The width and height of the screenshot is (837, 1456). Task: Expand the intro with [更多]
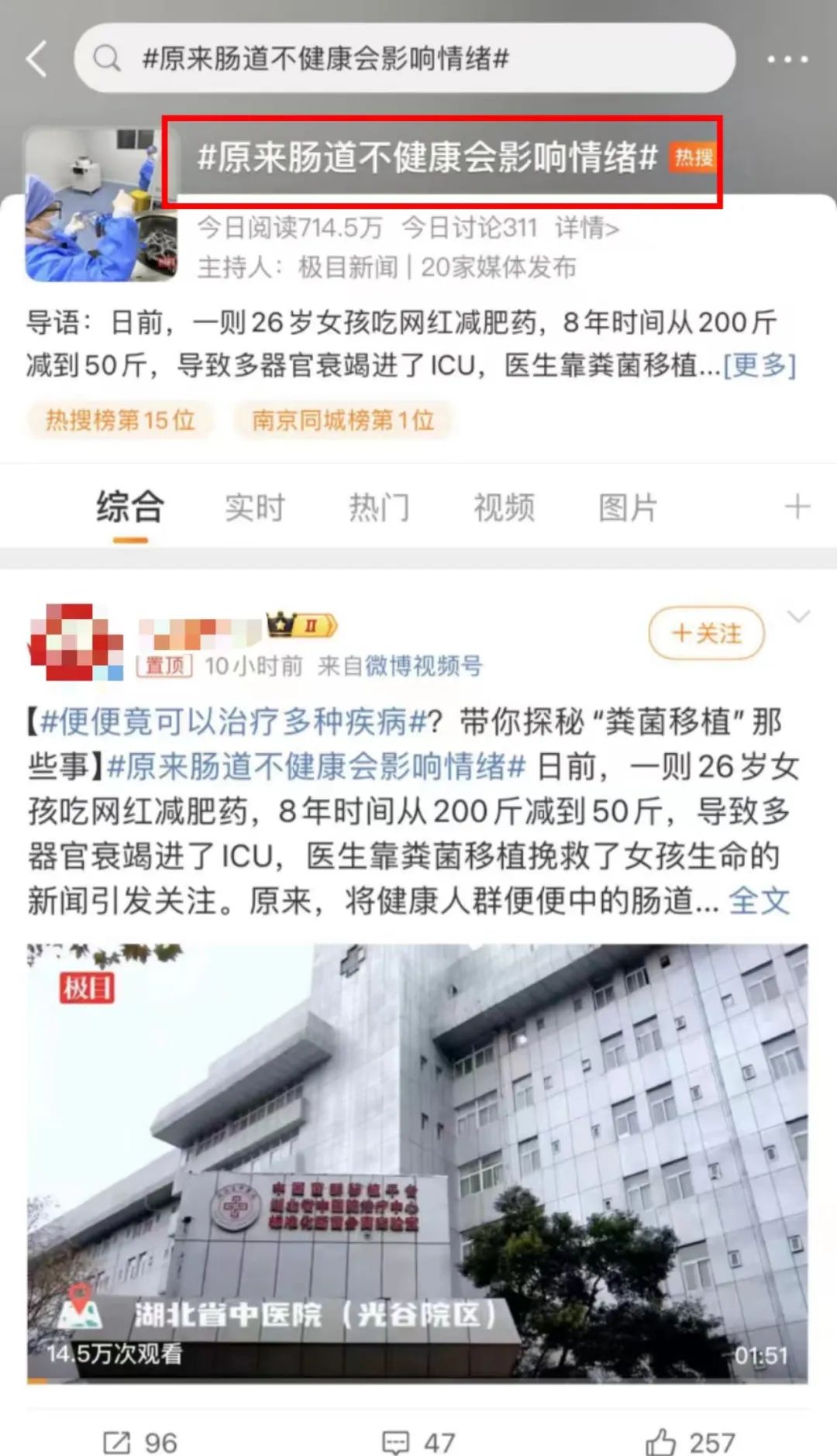click(x=759, y=364)
